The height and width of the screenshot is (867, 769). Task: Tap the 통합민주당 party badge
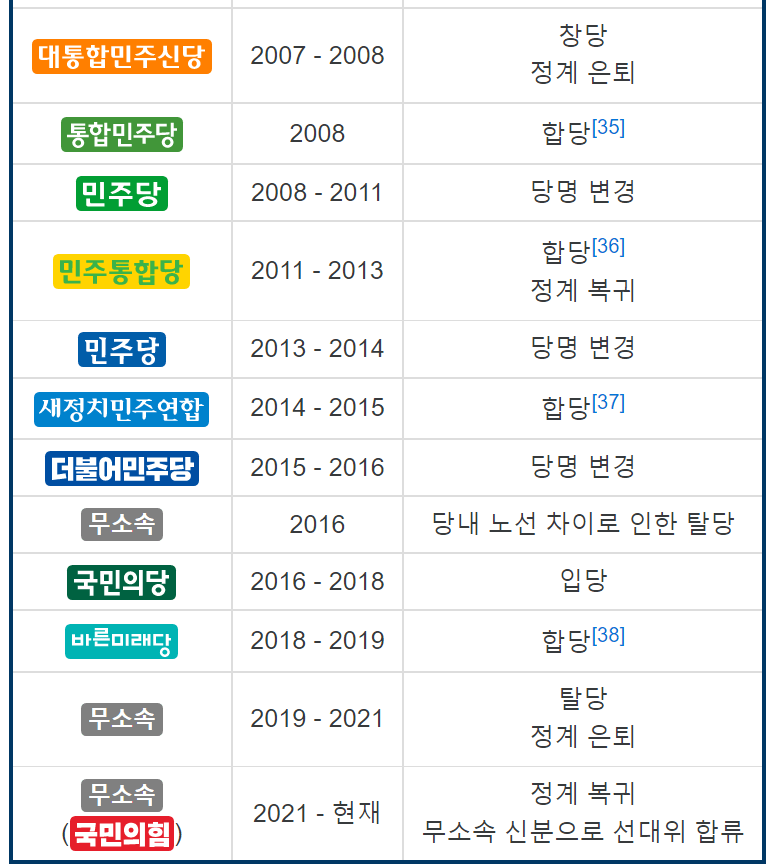coord(122,134)
